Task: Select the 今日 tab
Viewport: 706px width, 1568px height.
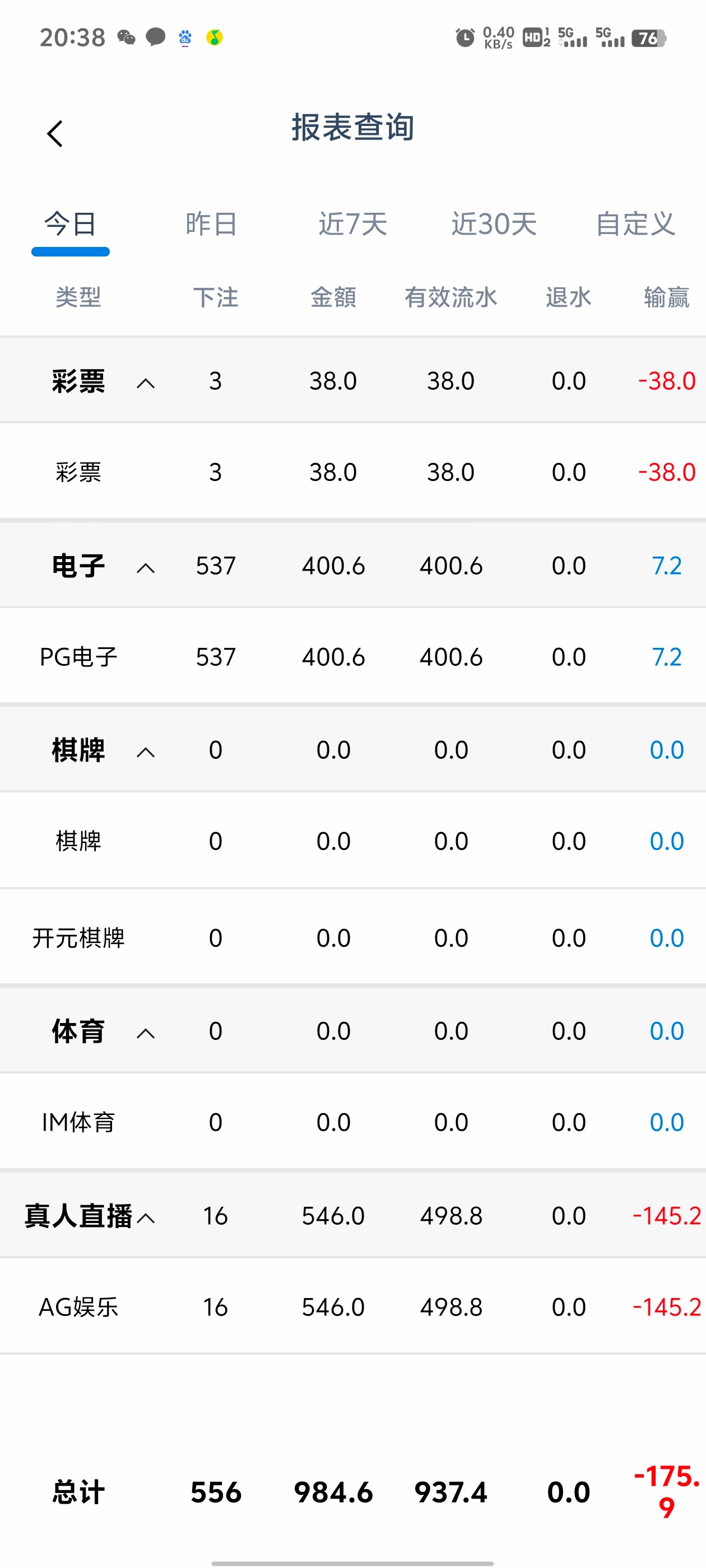Action: click(71, 224)
